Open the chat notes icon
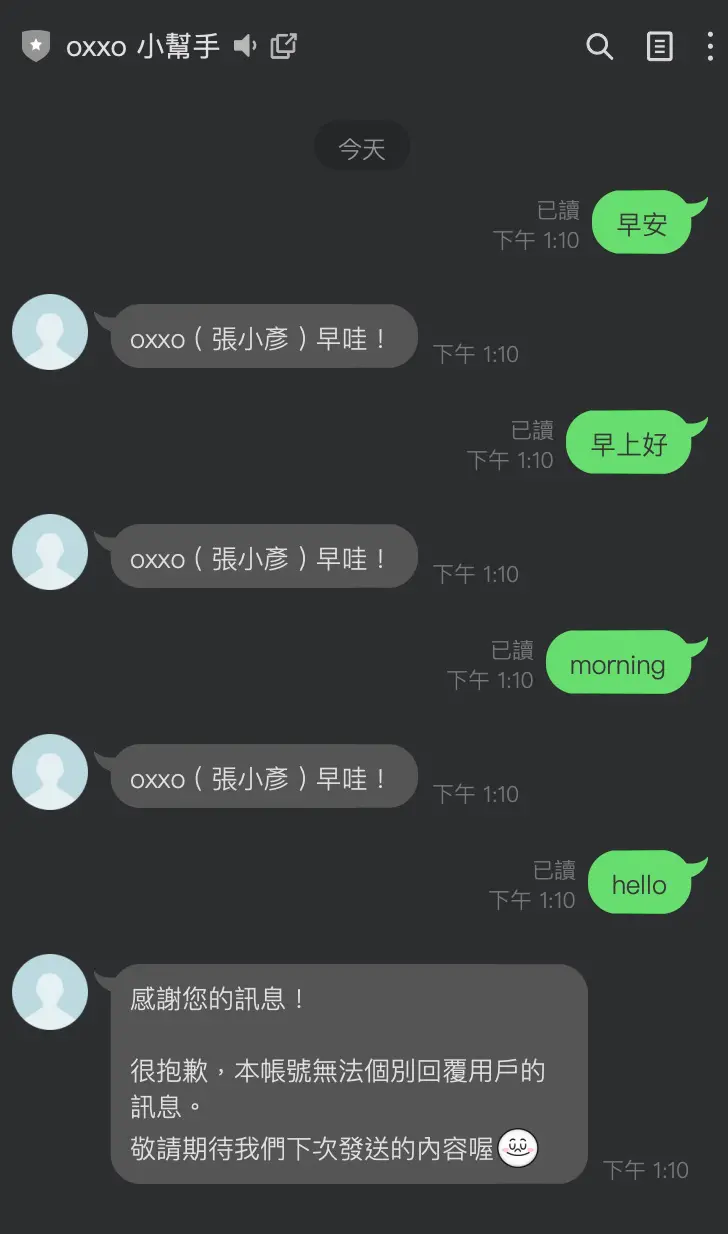Image resolution: width=728 pixels, height=1234 pixels. click(660, 46)
